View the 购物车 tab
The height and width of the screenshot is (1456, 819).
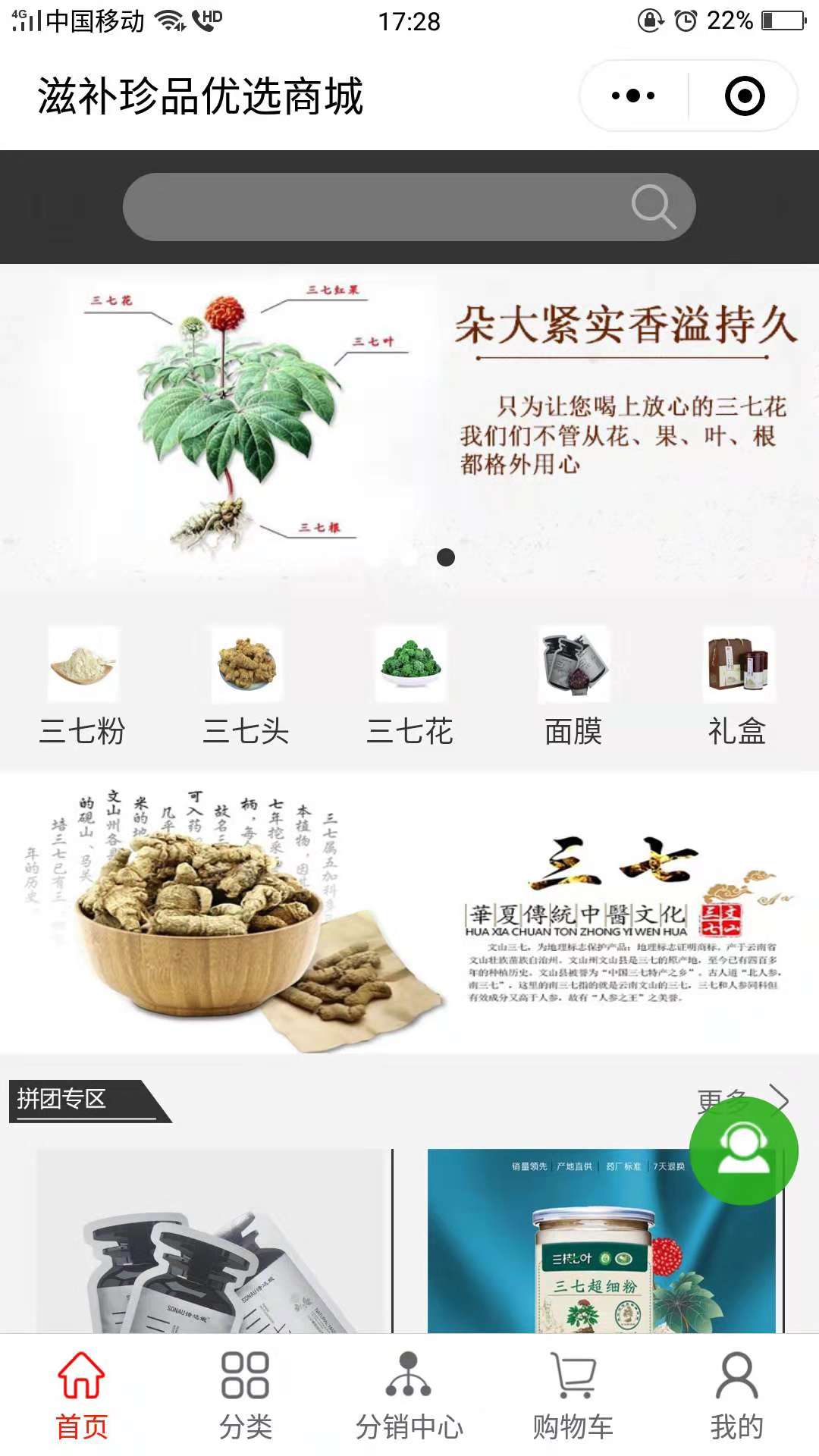(573, 1395)
